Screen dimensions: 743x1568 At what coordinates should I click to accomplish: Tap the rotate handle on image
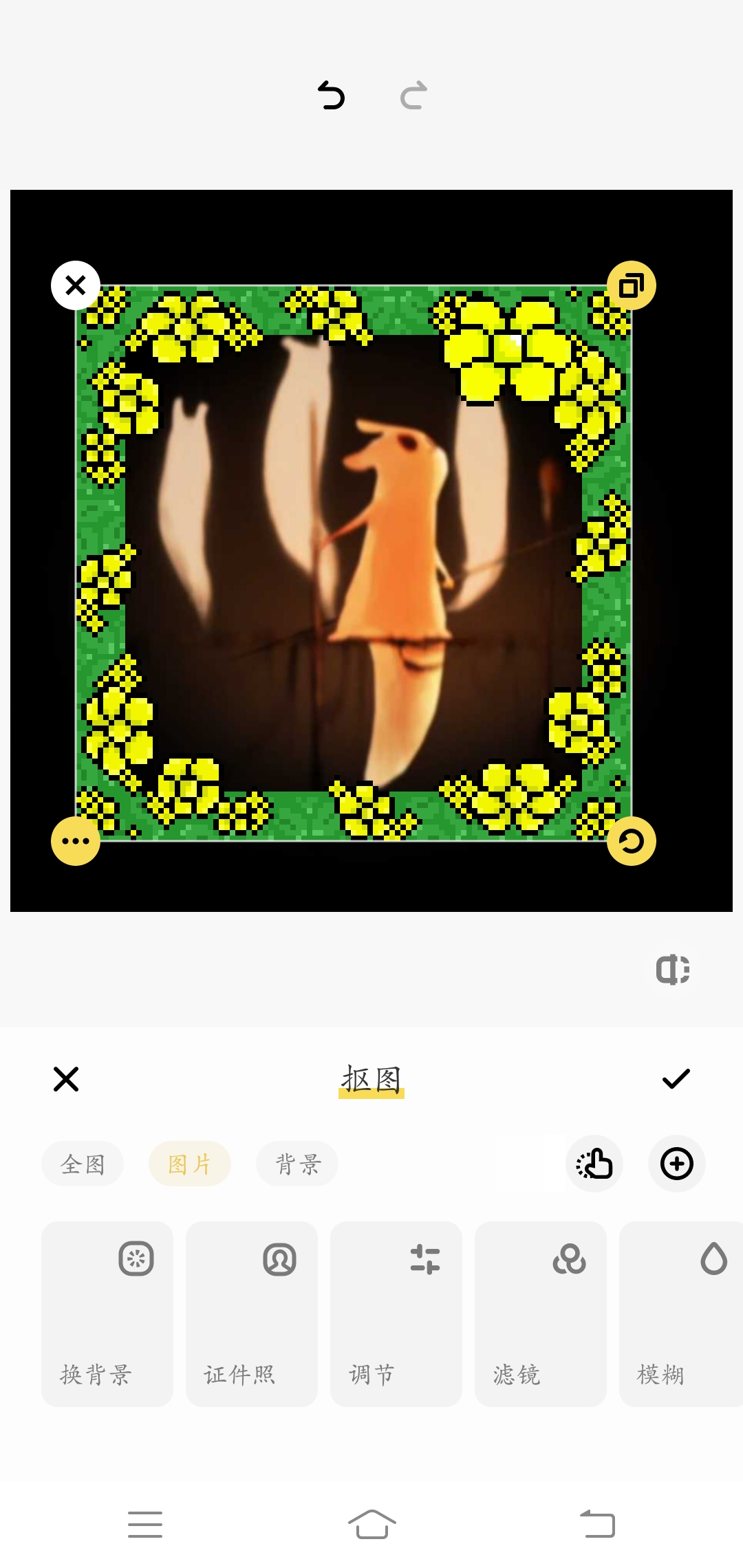click(x=631, y=840)
